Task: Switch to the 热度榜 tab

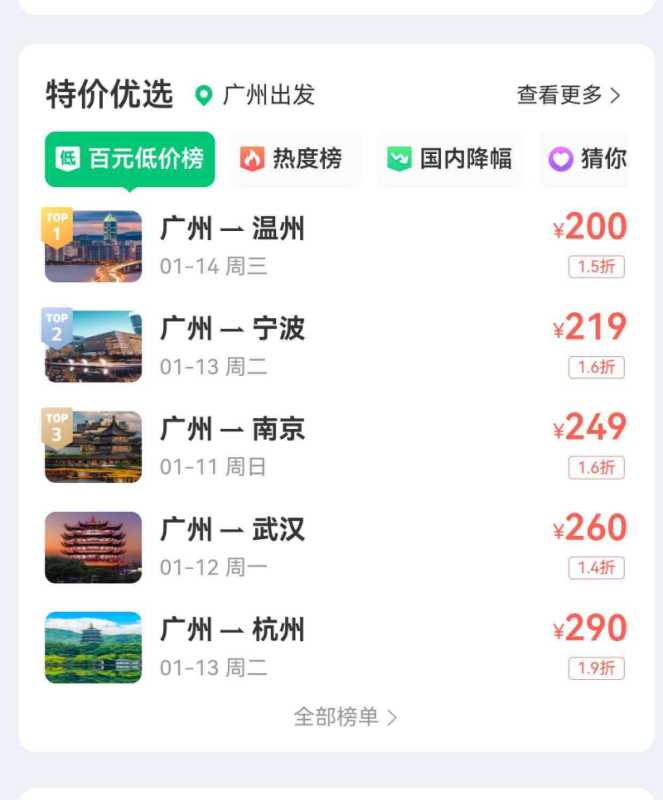Action: (295, 158)
